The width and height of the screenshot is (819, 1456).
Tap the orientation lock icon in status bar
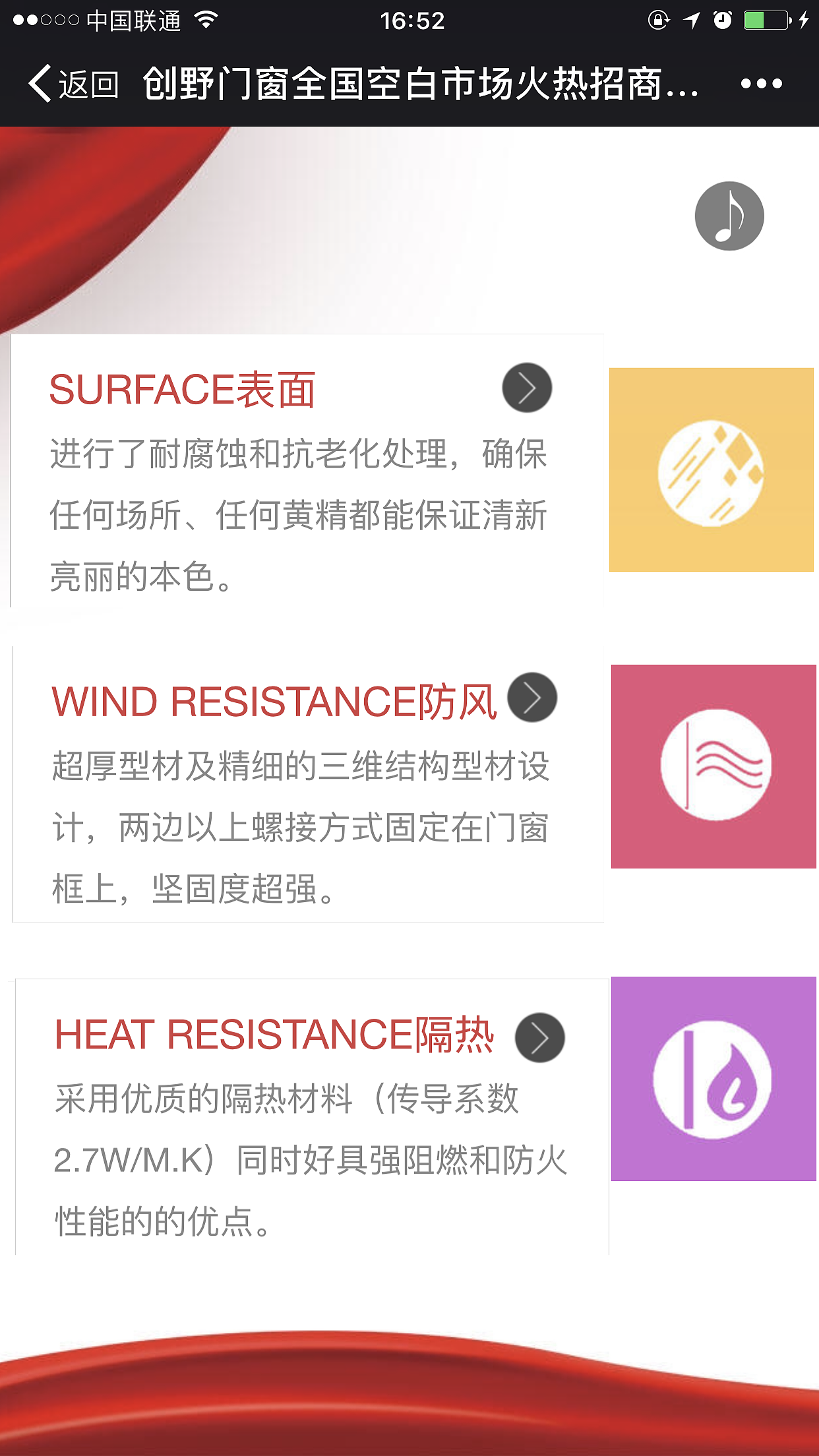[x=659, y=20]
